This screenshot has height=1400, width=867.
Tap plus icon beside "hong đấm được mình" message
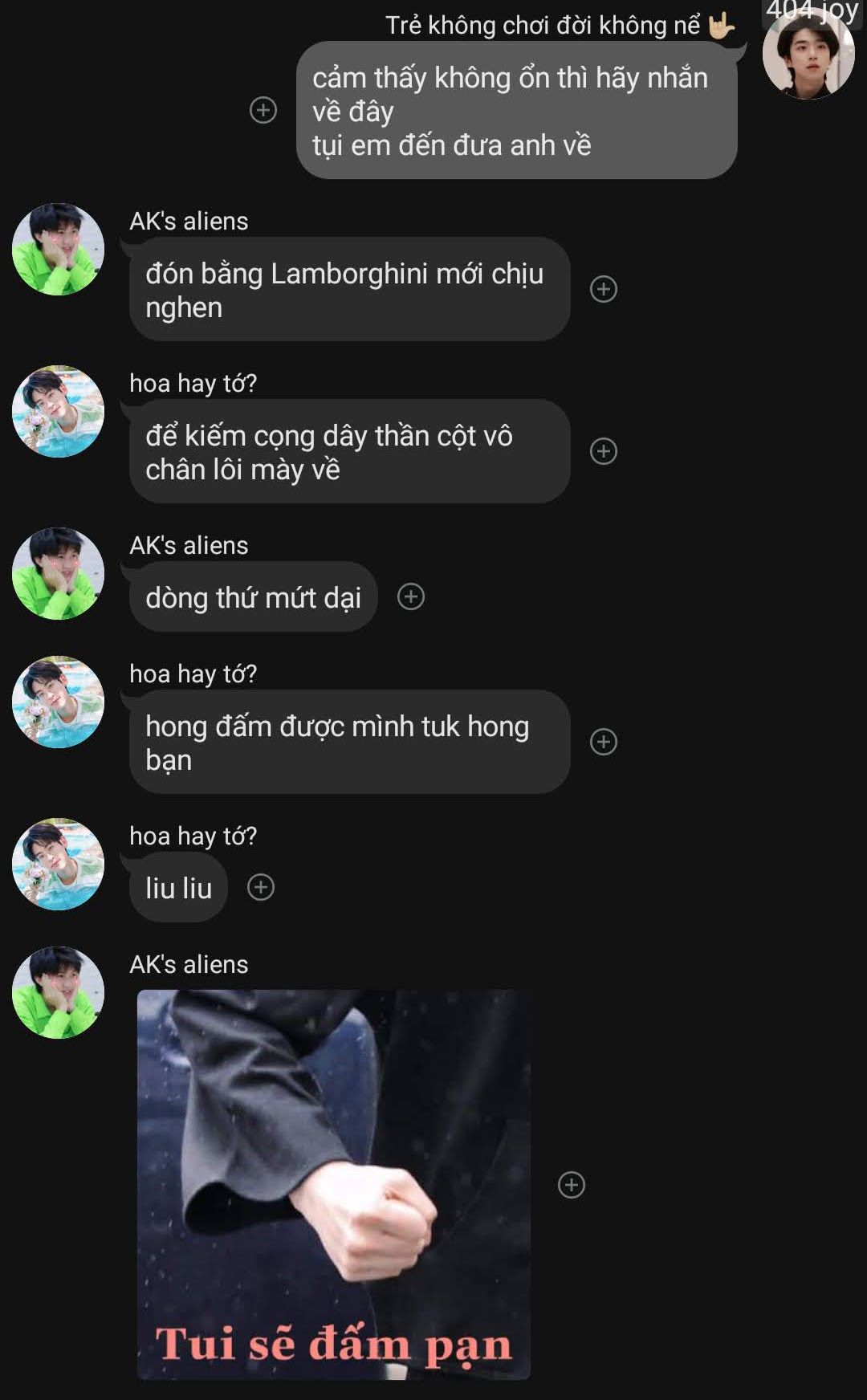pos(604,742)
